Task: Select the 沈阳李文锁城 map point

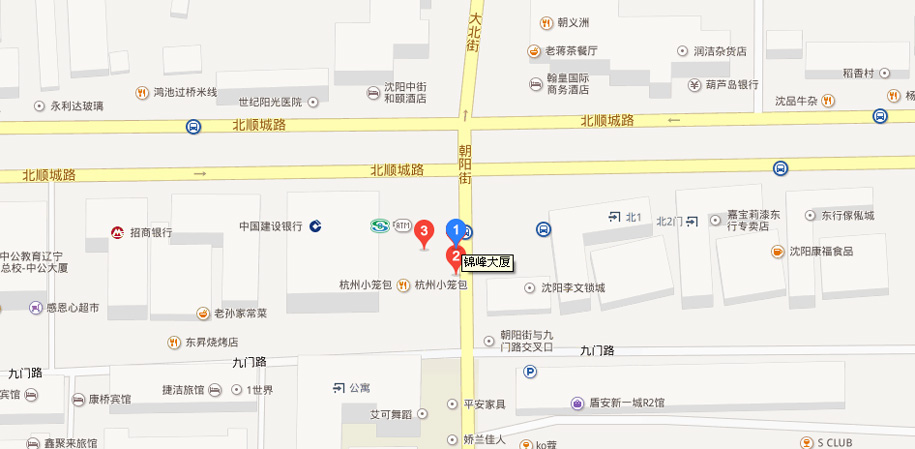Action: pyautogui.click(x=530, y=288)
